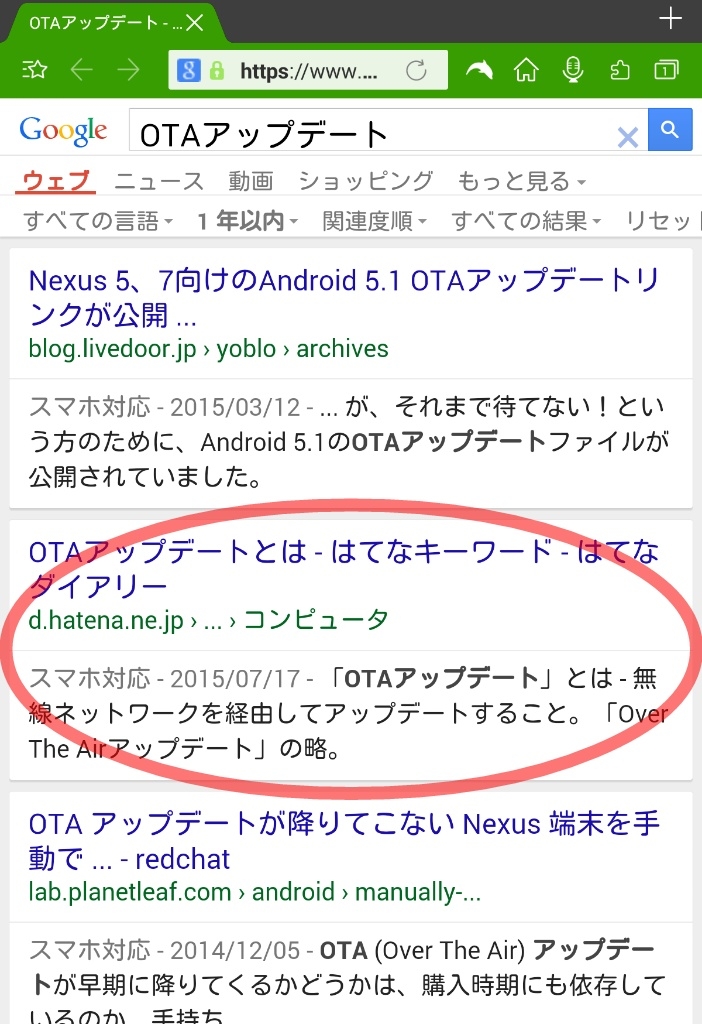
Task: Reload the current page
Action: click(415, 70)
